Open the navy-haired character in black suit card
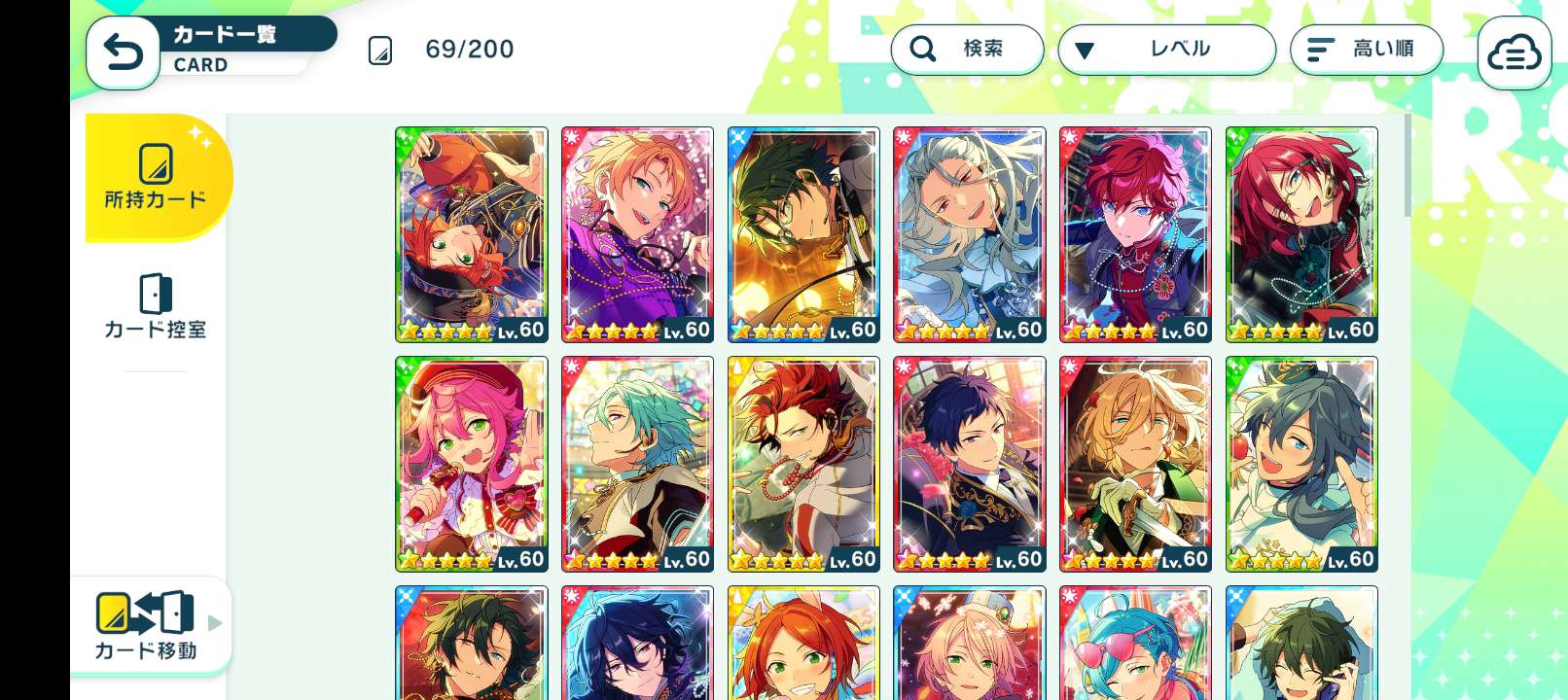Viewport: 1568px width, 700px height. (x=969, y=464)
